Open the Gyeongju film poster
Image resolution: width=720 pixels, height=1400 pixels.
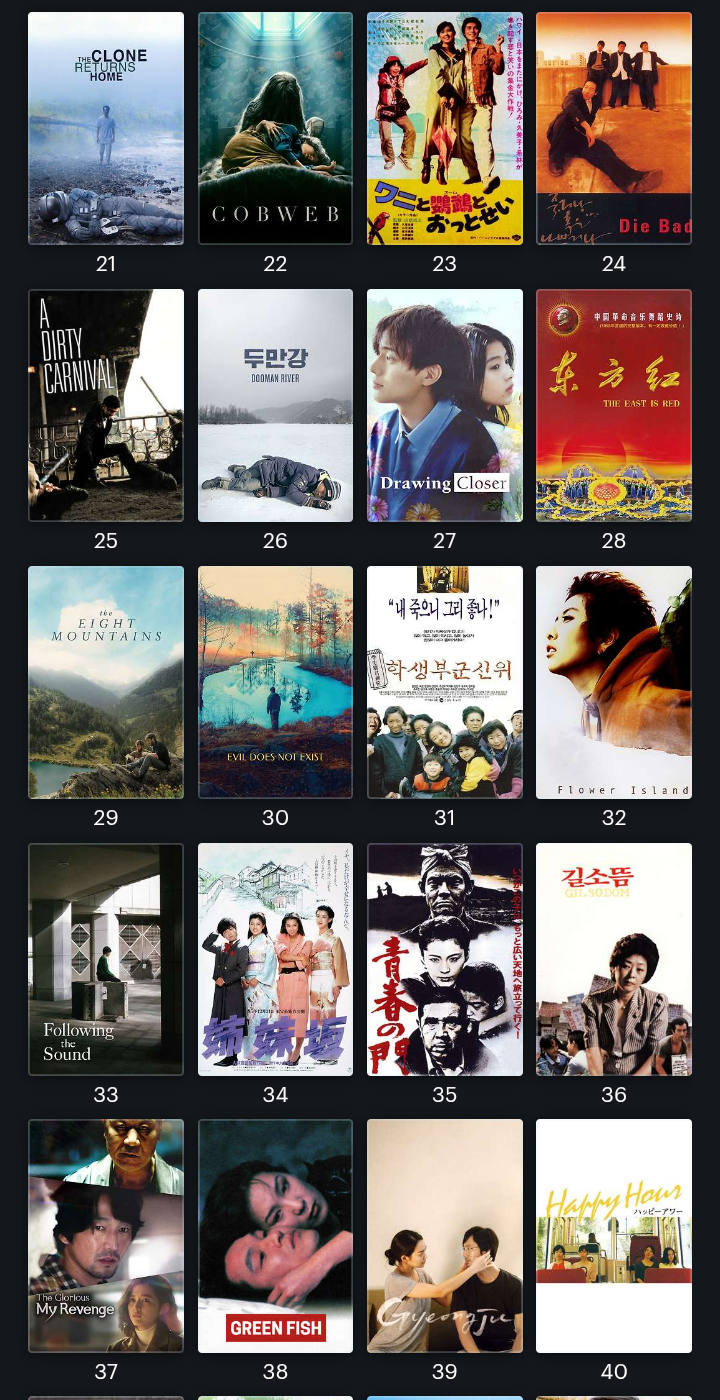click(x=445, y=1236)
